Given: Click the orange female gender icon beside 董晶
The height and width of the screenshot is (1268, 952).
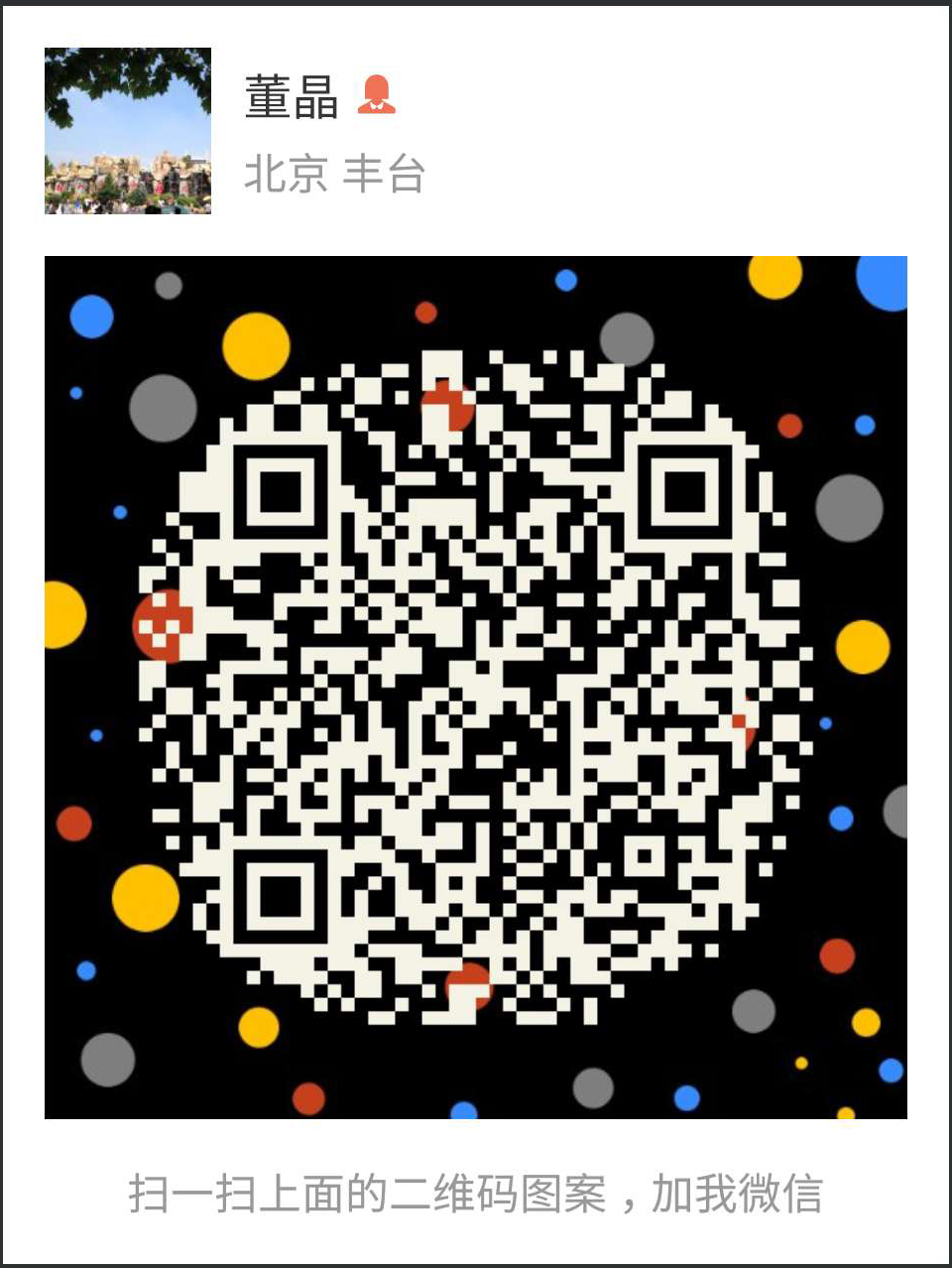Looking at the screenshot, I should pyautogui.click(x=380, y=95).
